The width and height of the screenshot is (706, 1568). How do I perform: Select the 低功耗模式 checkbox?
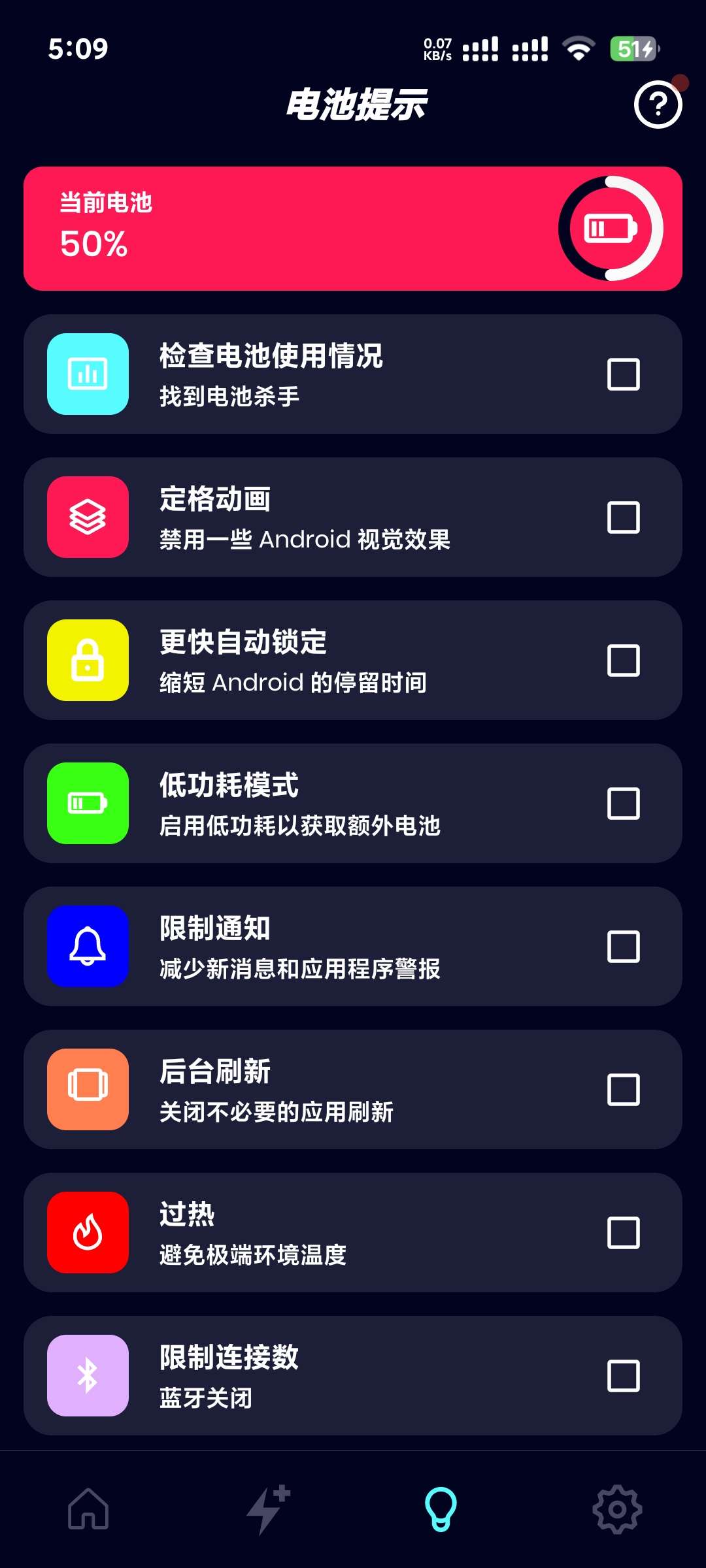[623, 804]
